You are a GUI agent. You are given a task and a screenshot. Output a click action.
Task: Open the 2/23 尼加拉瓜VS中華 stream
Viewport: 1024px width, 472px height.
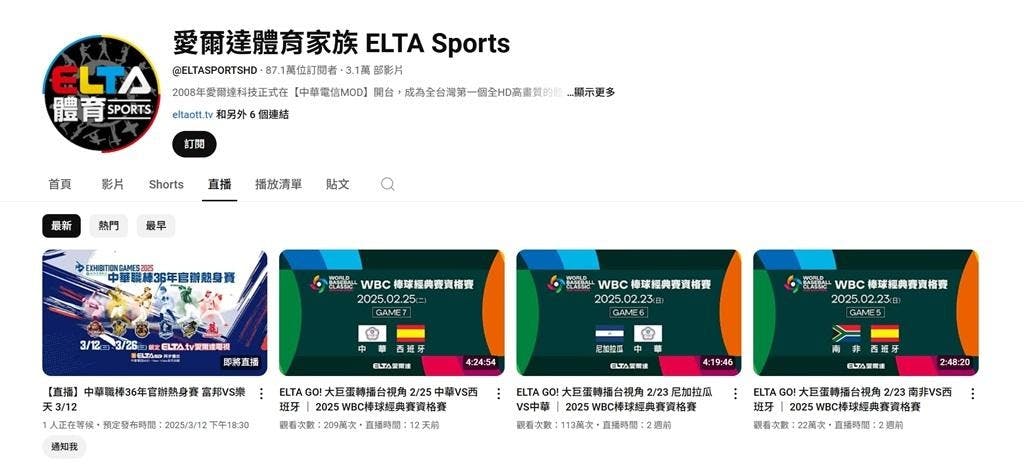628,312
